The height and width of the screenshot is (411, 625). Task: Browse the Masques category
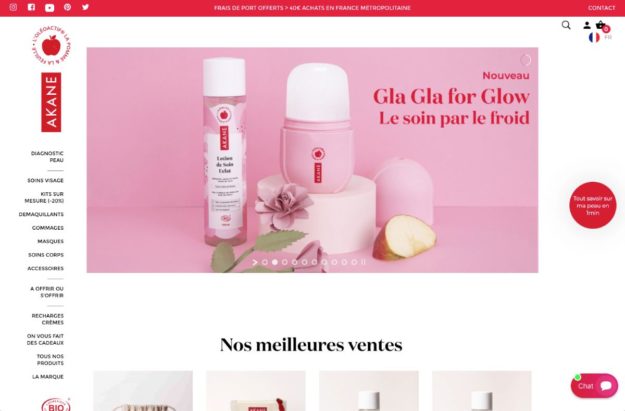tap(50, 241)
